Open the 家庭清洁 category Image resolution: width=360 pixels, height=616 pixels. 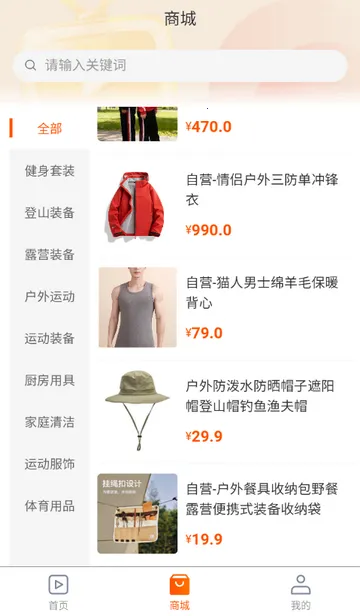50,422
